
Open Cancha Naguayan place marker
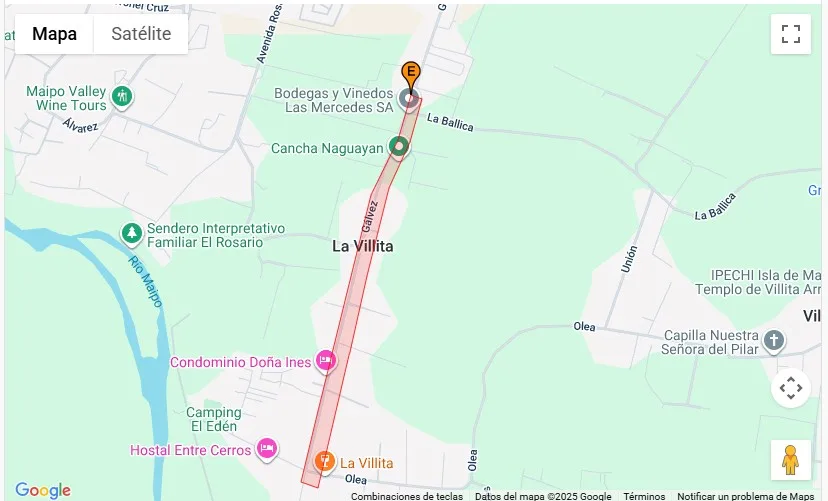click(399, 148)
